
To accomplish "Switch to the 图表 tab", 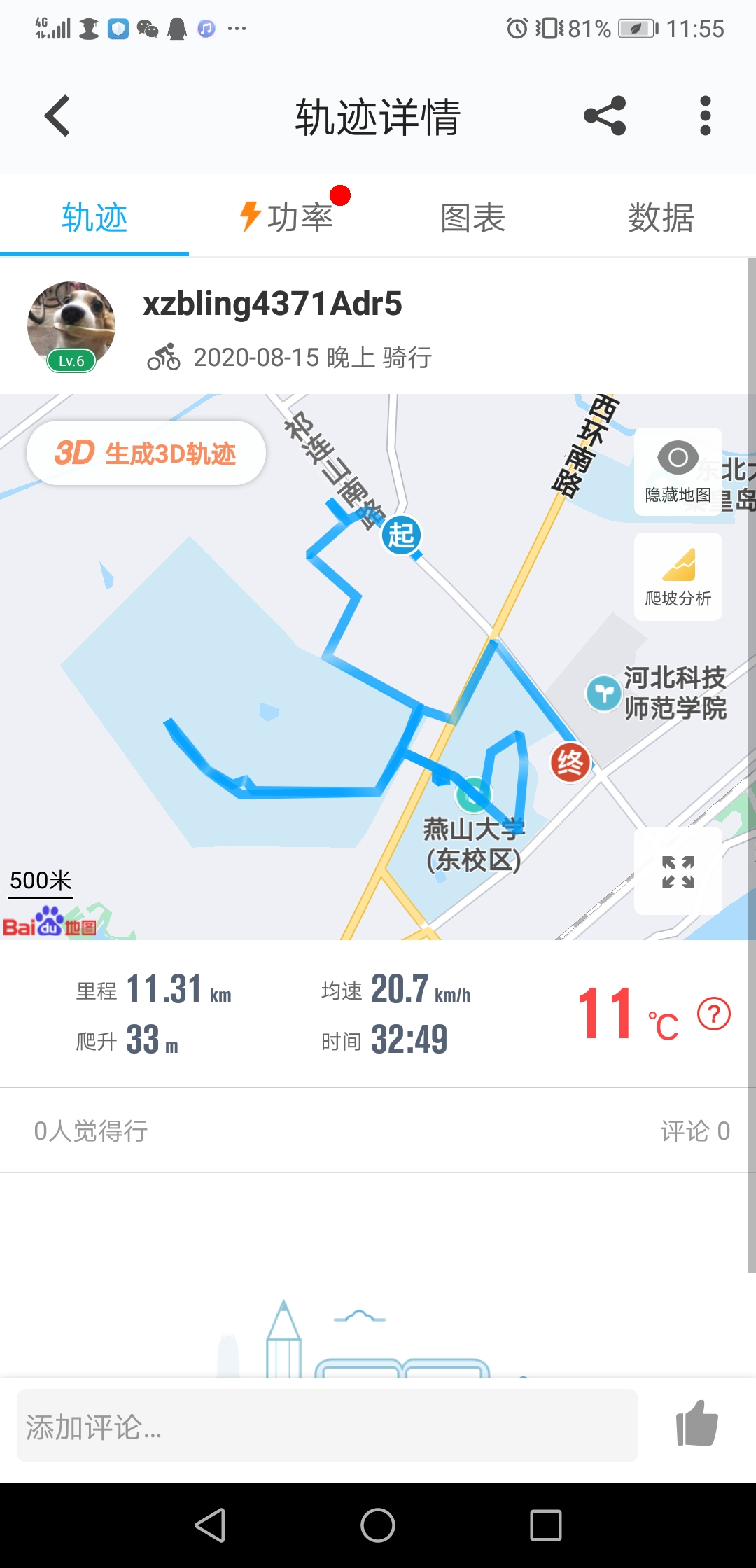I will point(472,217).
